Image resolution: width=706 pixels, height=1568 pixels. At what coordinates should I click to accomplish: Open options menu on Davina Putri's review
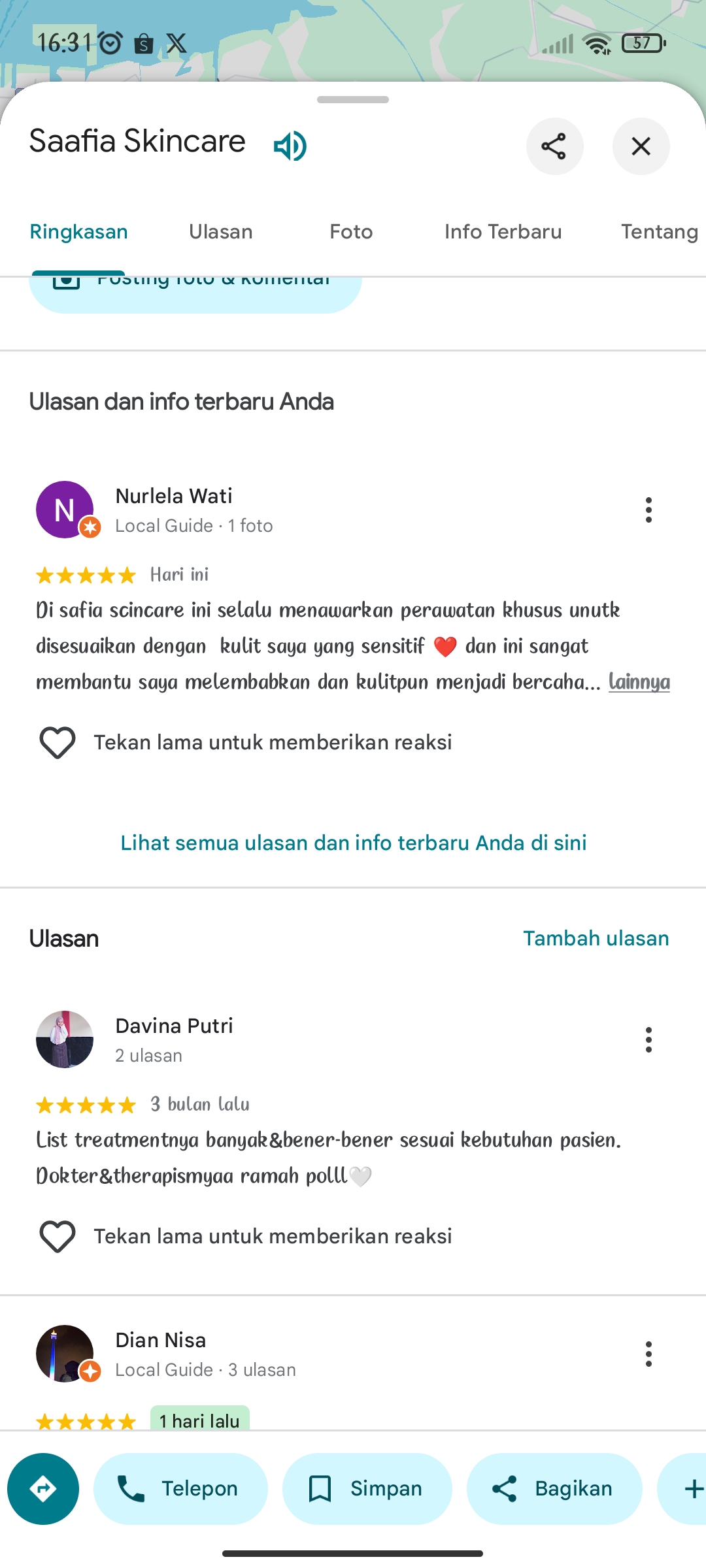(x=648, y=1039)
